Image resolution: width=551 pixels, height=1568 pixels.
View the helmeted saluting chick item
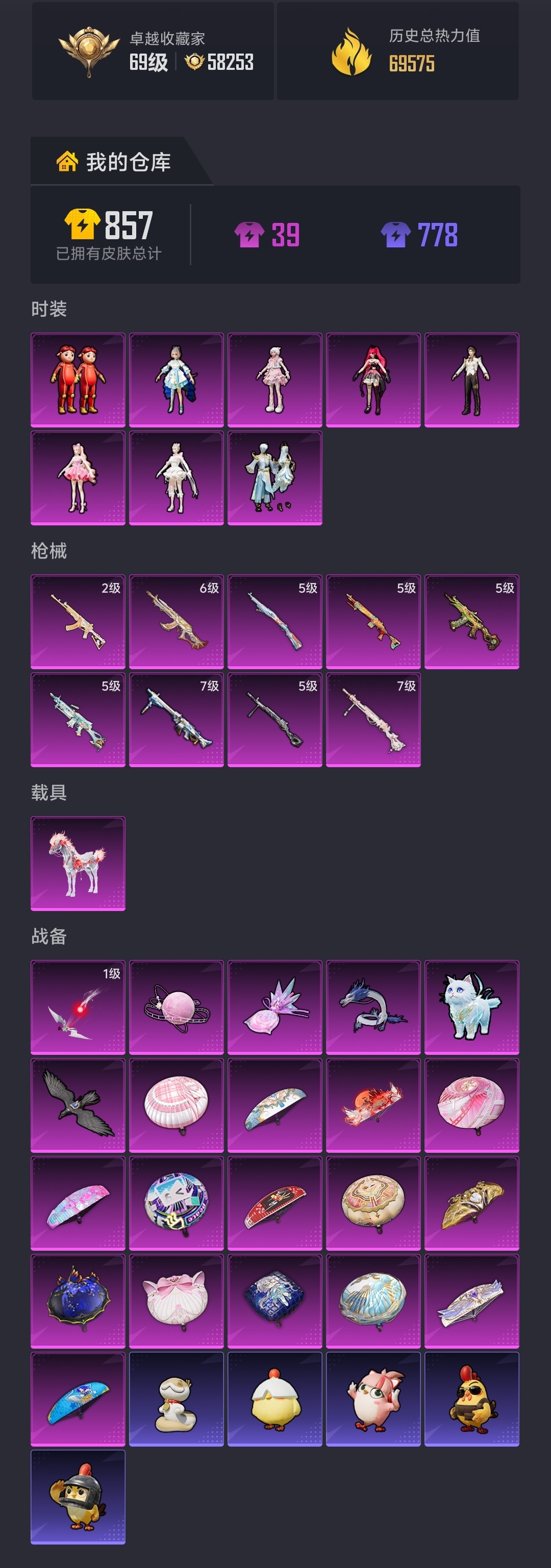coord(78,1496)
